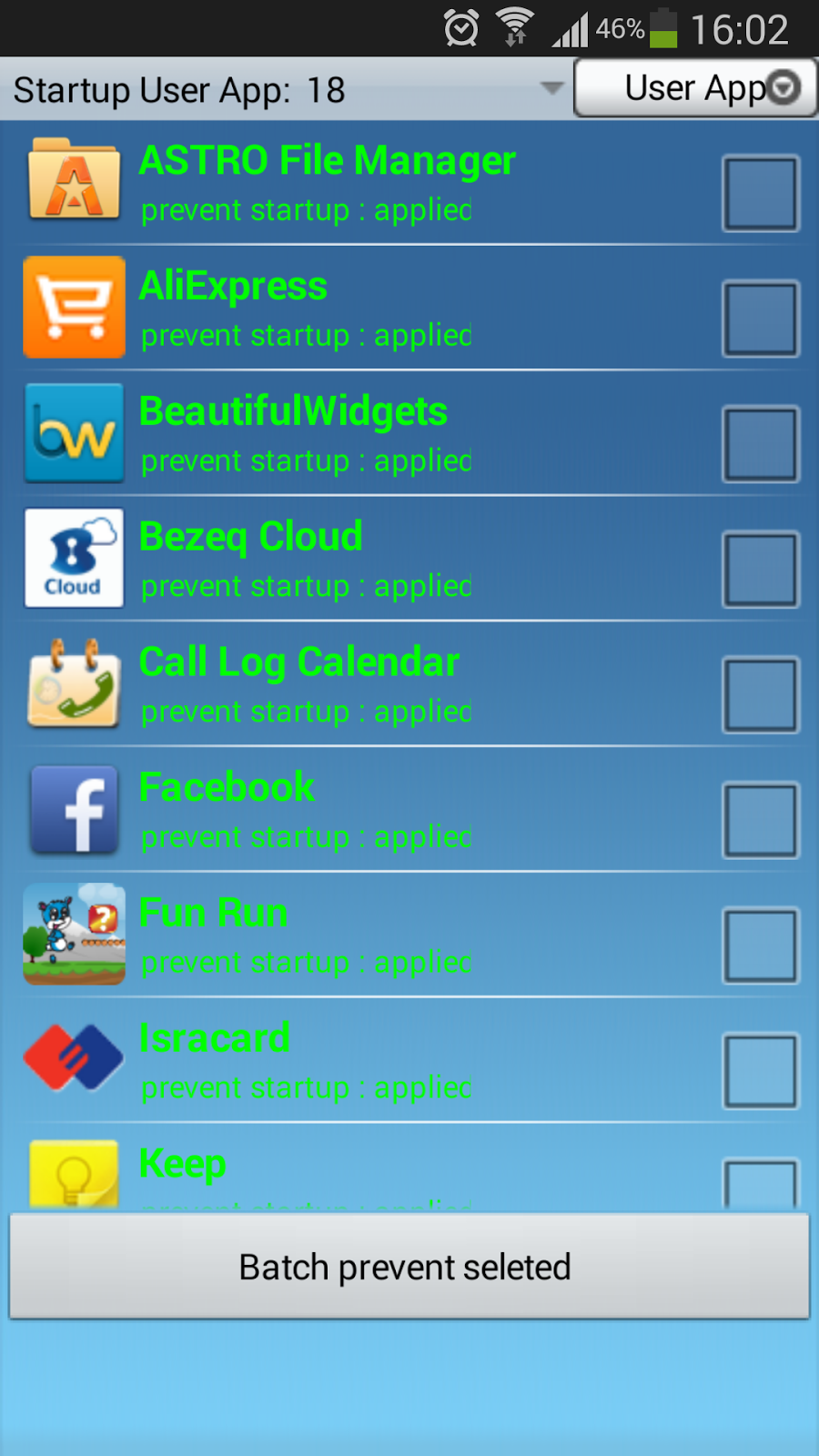Tick the Fun Run checkbox
This screenshot has height=1456, width=819.
coord(761,945)
